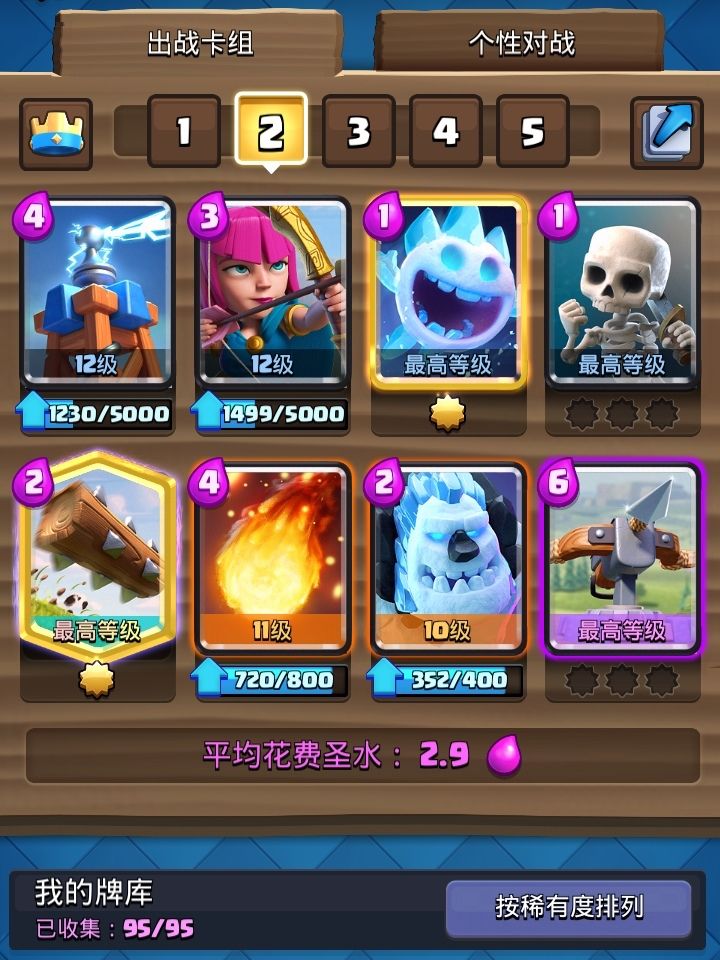
Task: Select deck slot 3
Action: pos(358,131)
